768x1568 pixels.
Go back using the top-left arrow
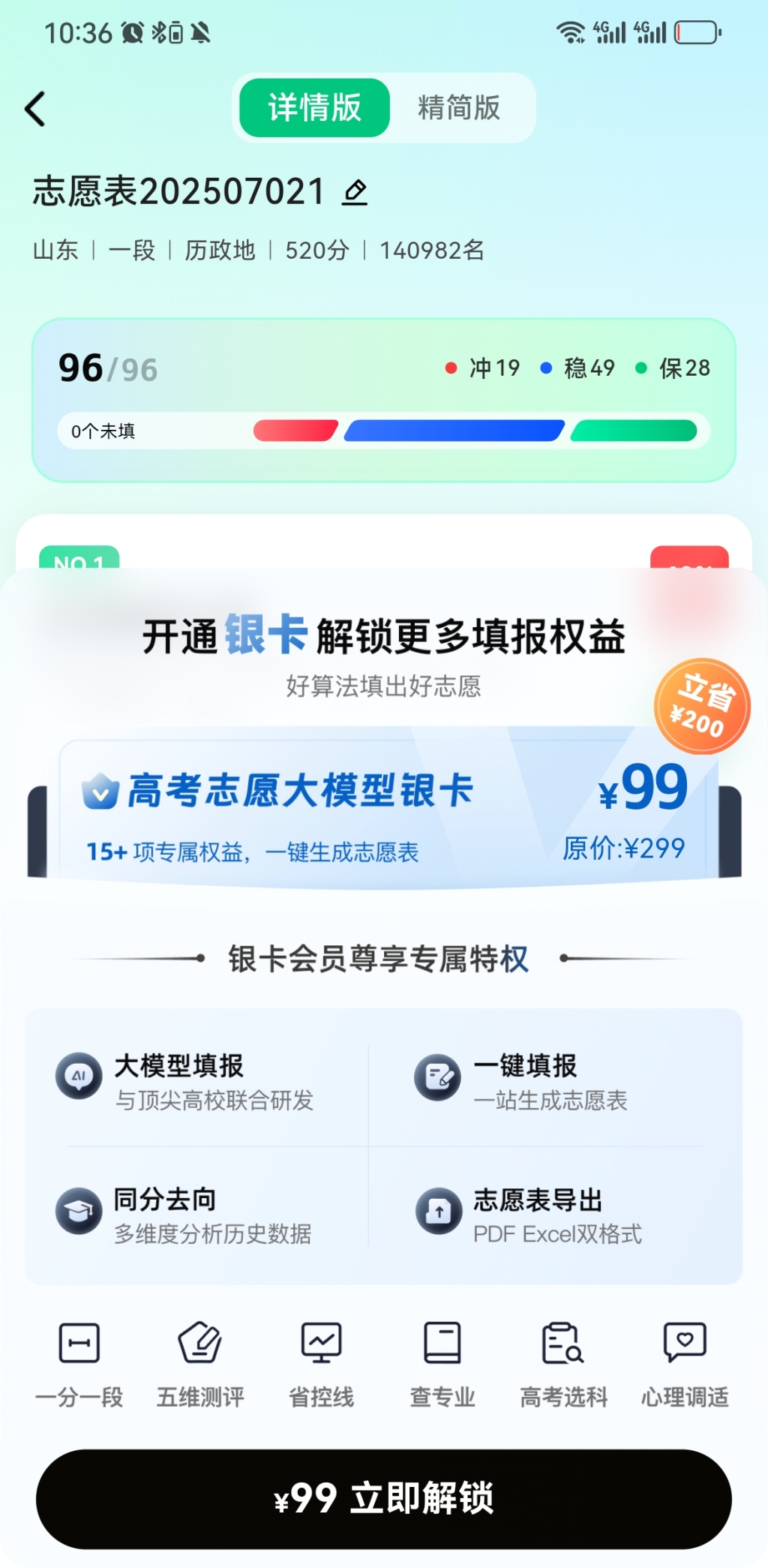point(35,110)
